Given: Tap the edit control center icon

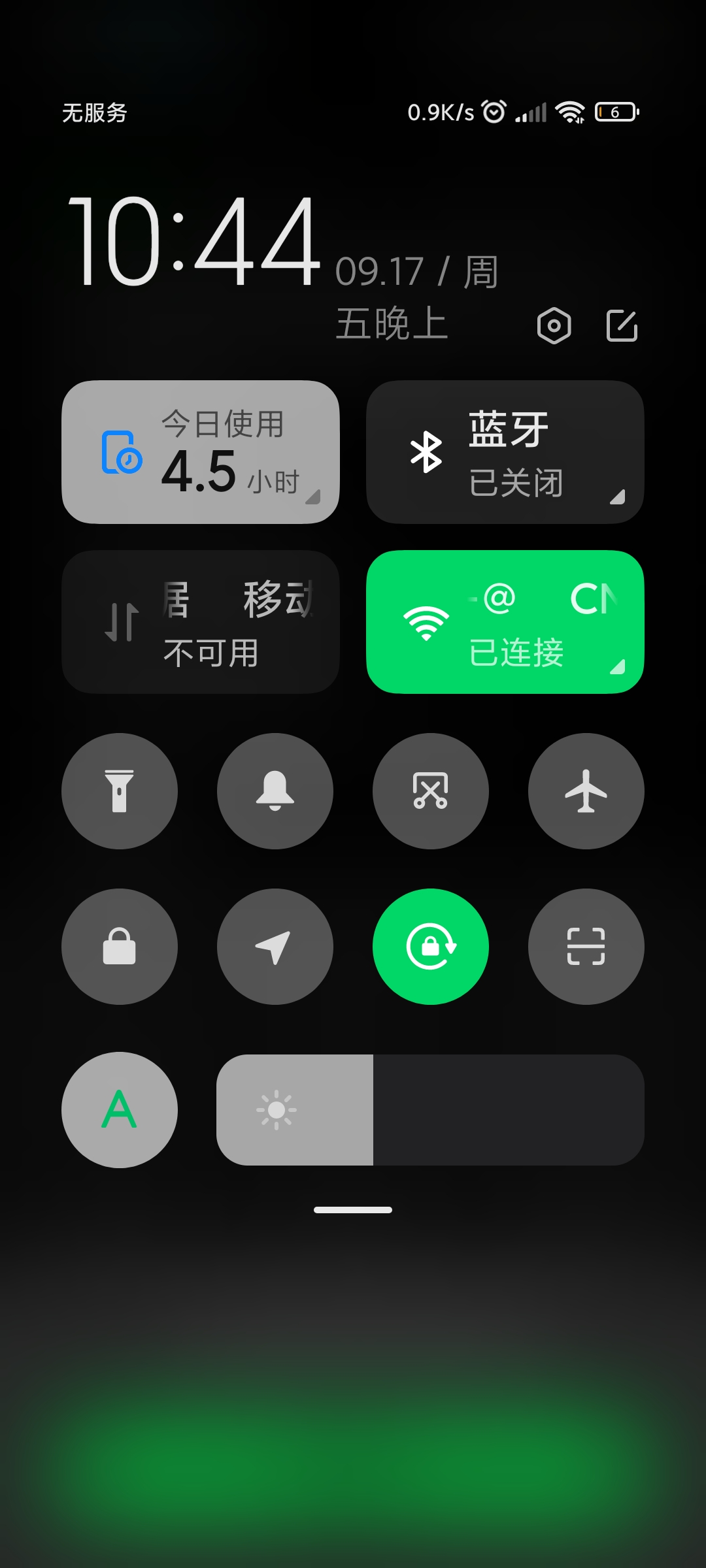Looking at the screenshot, I should tap(622, 325).
